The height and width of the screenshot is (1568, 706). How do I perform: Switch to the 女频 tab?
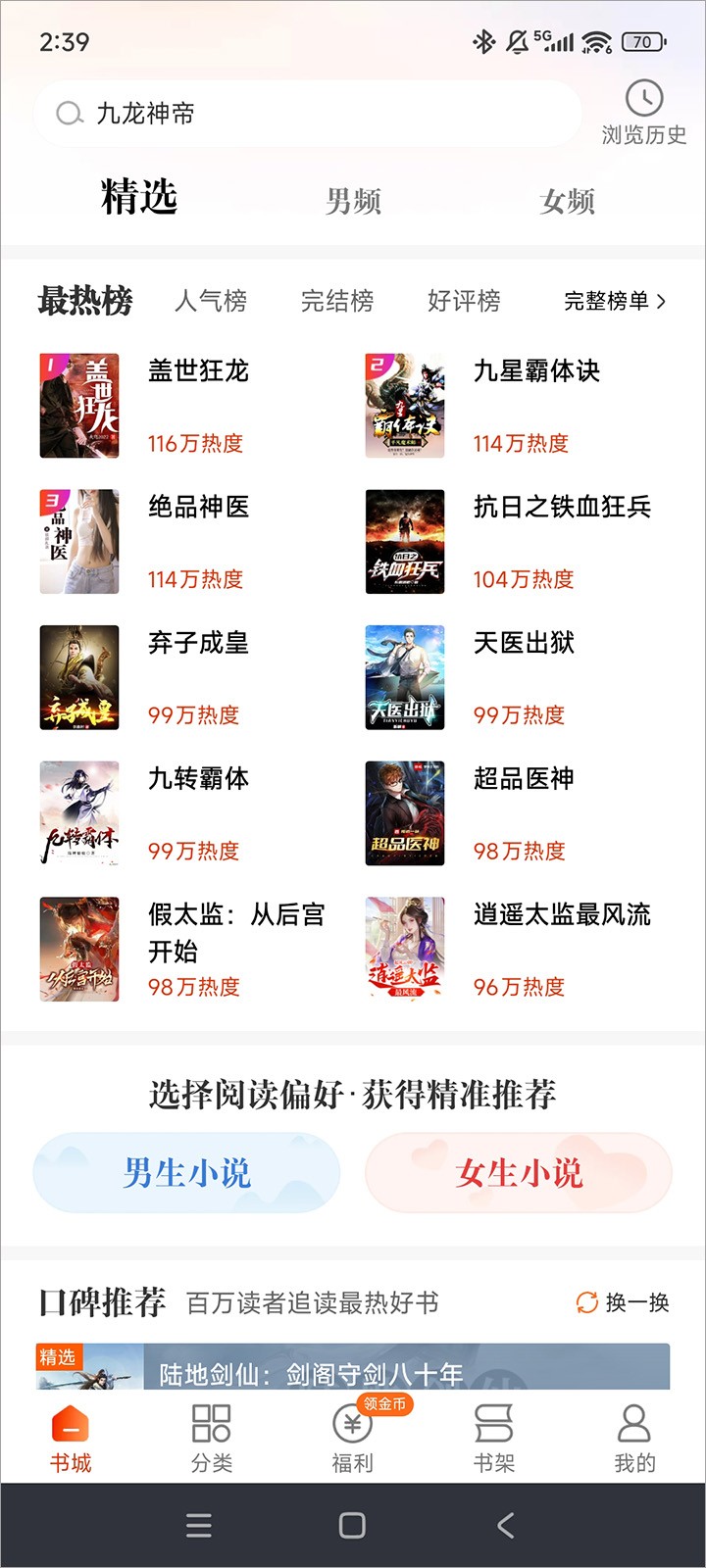567,201
